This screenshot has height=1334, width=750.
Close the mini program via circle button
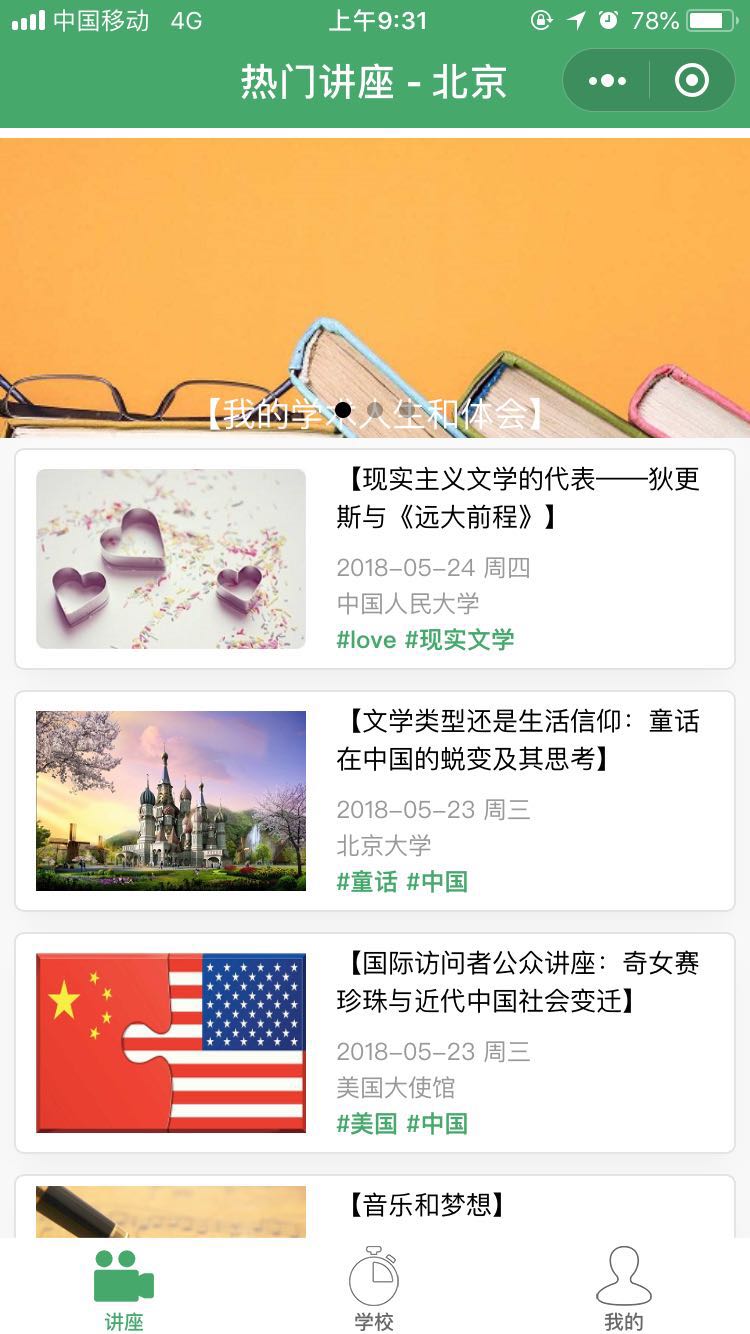pyautogui.click(x=692, y=81)
